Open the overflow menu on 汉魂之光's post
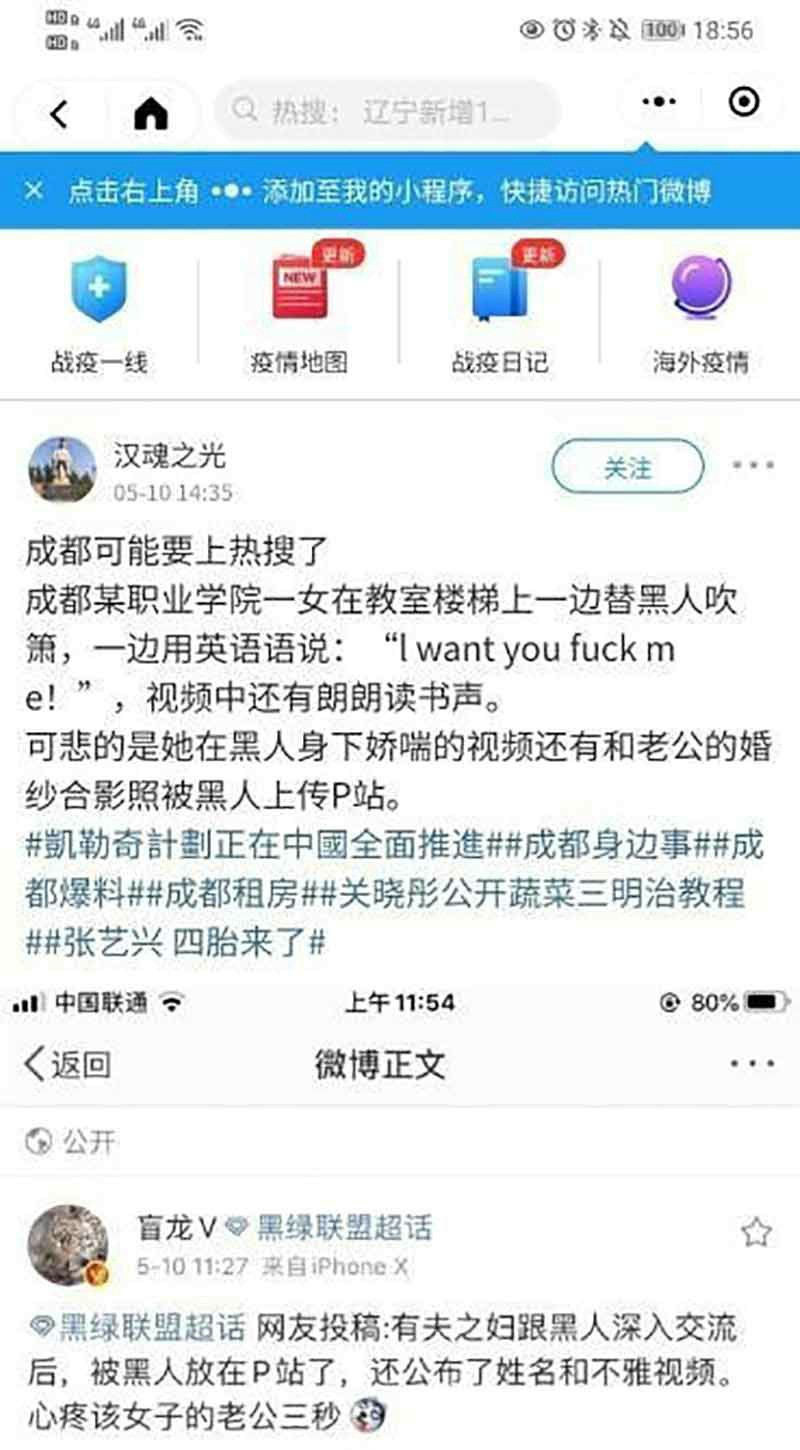The image size is (800, 1450). (753, 465)
